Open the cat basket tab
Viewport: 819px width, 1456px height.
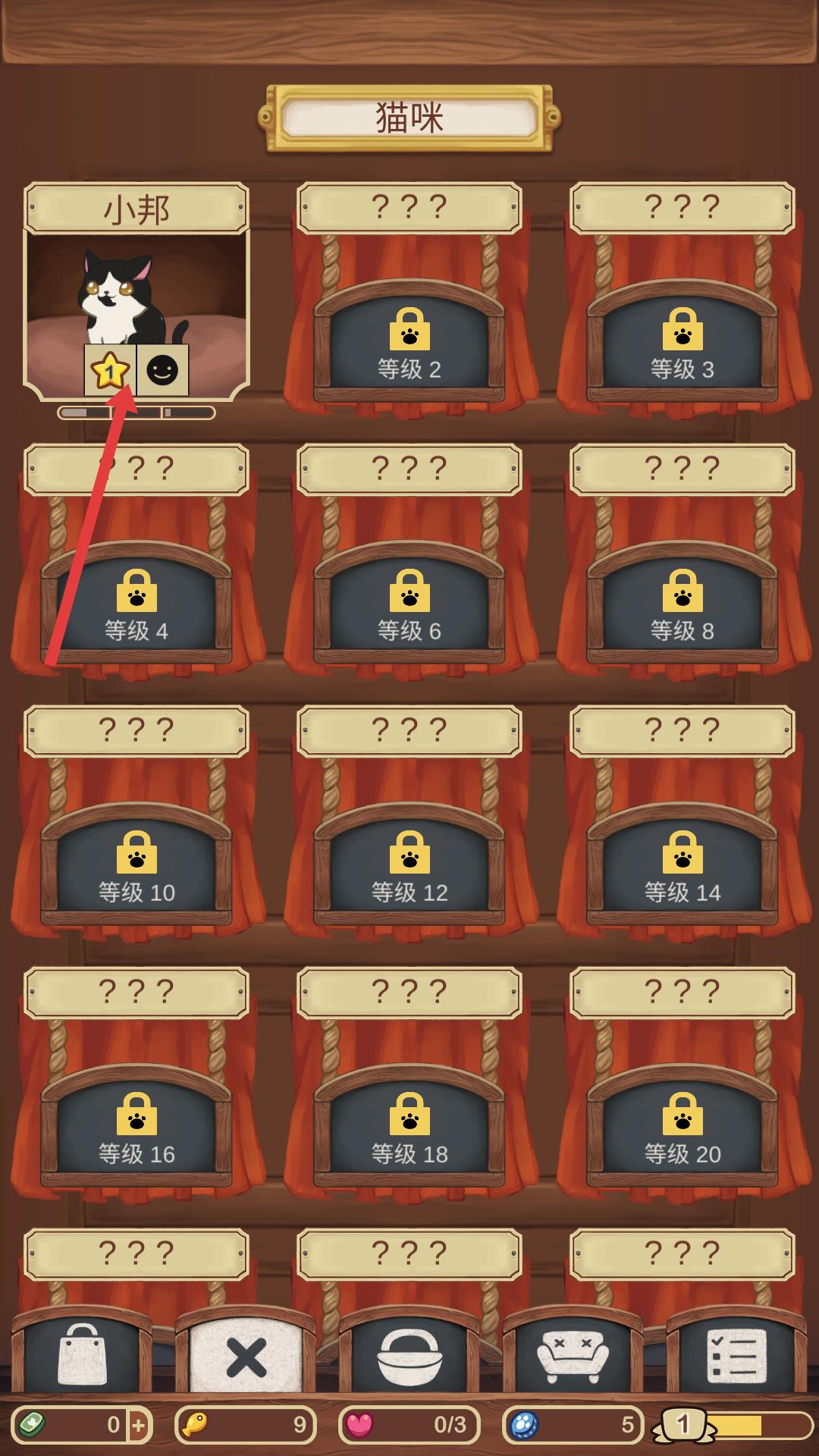coord(409,1356)
